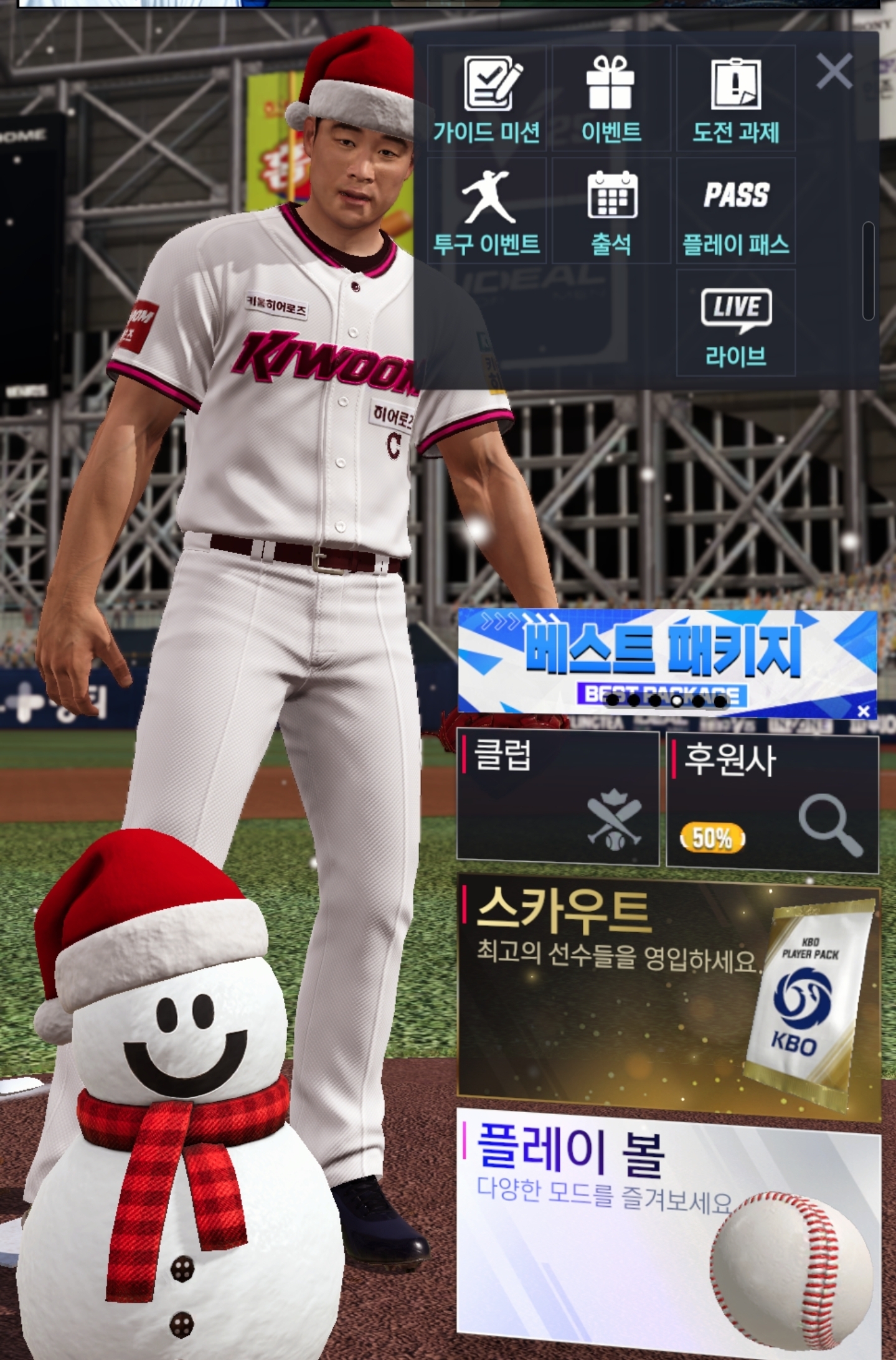
Task: Dismiss the 베스트 패키지 banner
Action: [x=863, y=711]
